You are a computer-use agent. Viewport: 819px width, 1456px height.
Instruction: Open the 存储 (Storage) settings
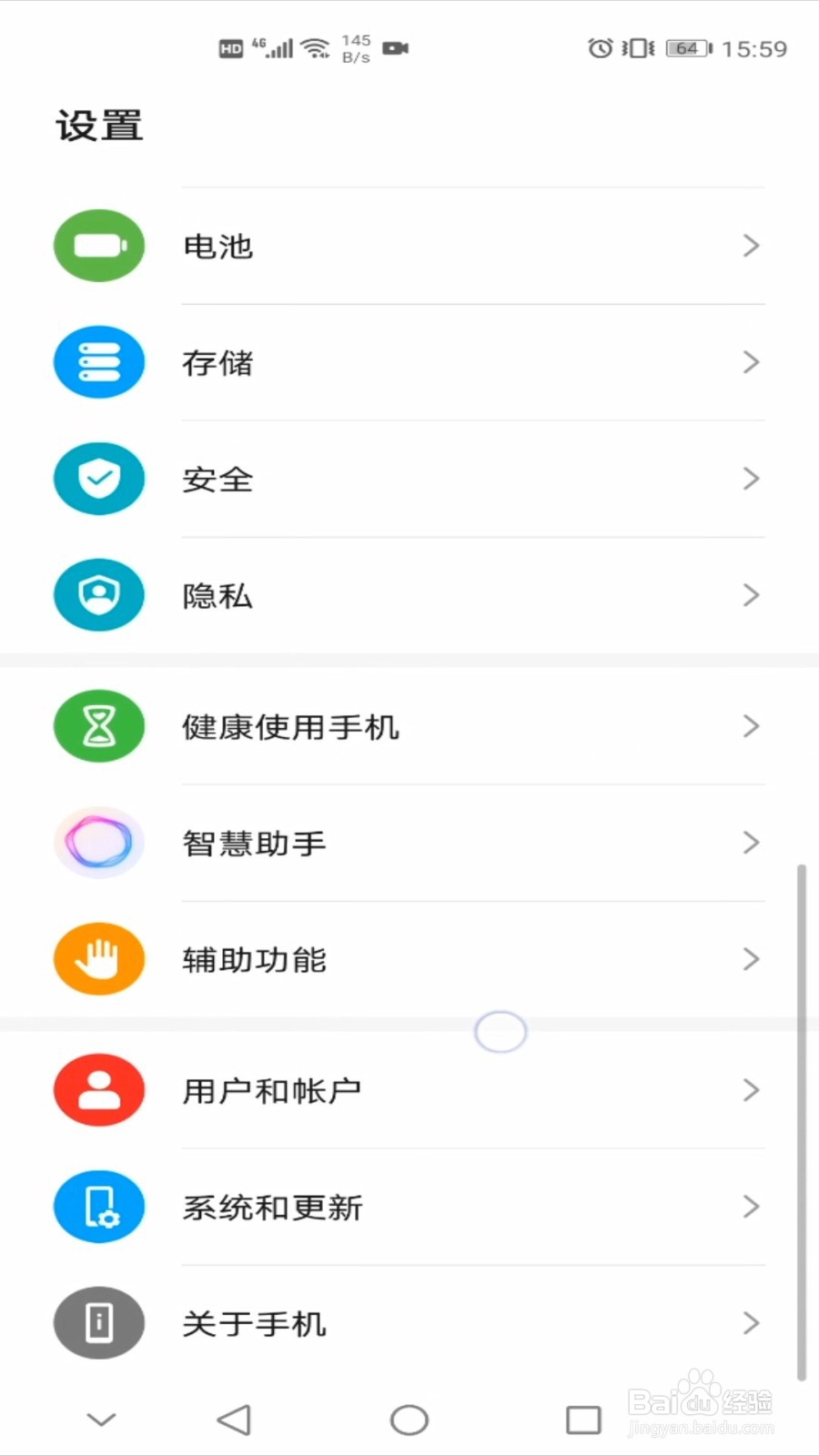coord(409,362)
